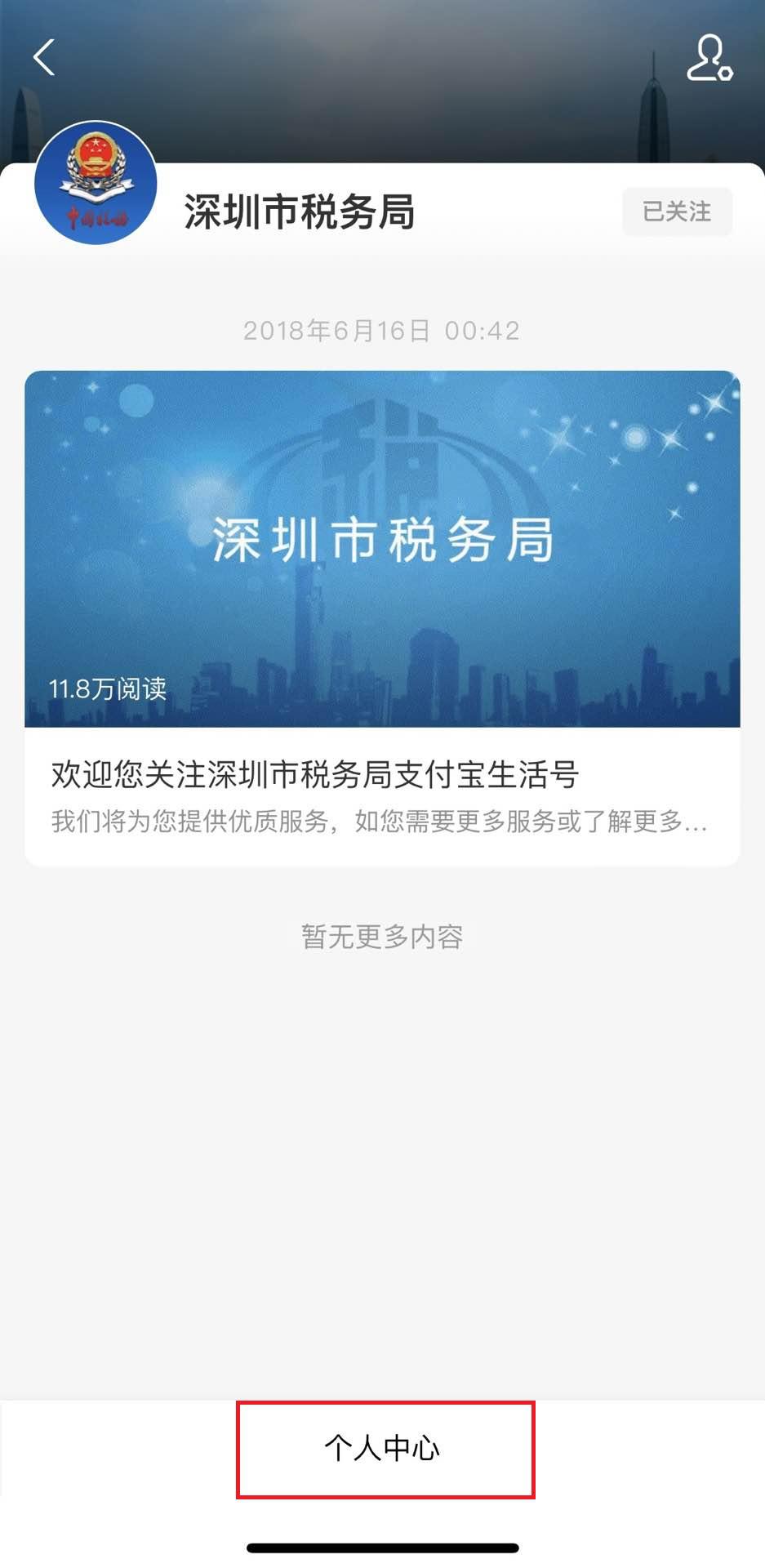Toggle follow status via the 已关注 button
Viewport: 765px width, 1568px height.
point(676,212)
